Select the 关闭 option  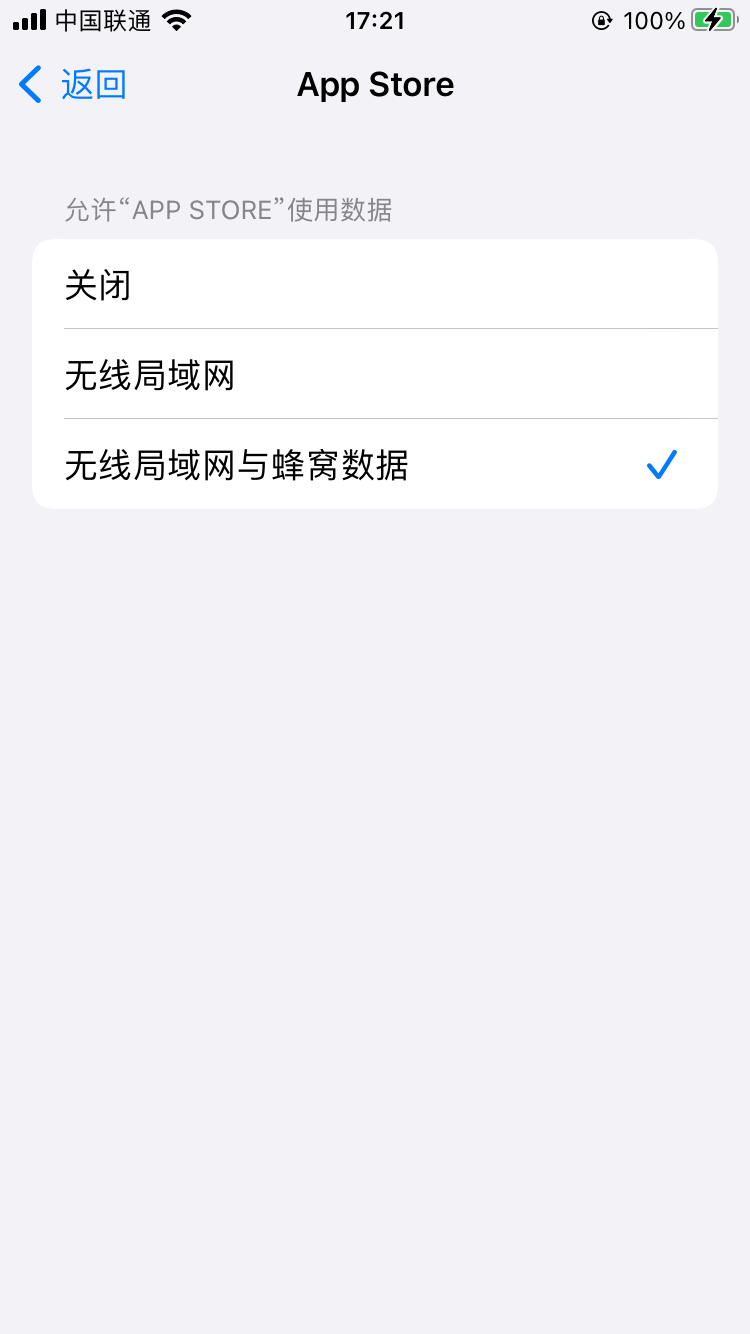point(375,286)
